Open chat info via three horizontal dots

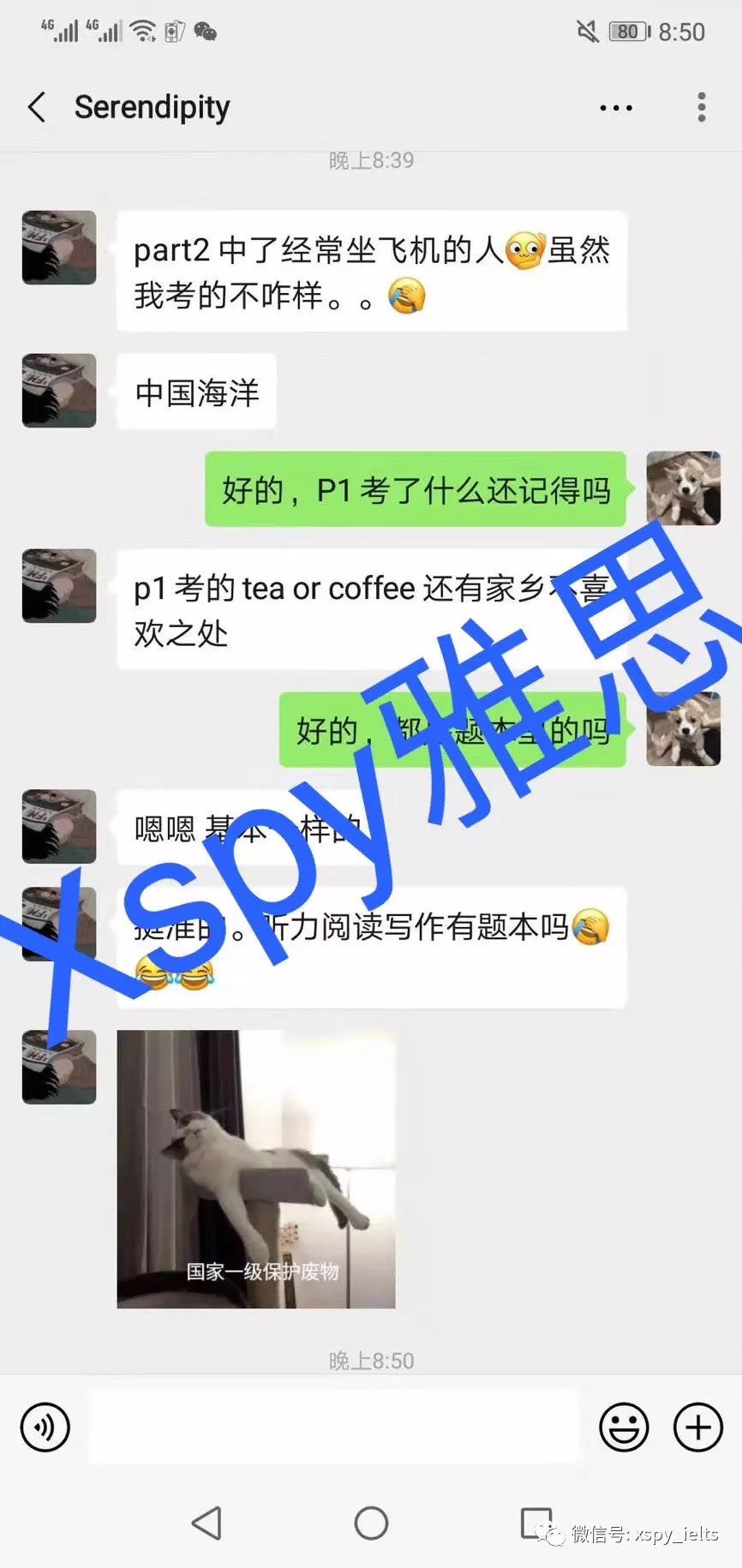(616, 108)
